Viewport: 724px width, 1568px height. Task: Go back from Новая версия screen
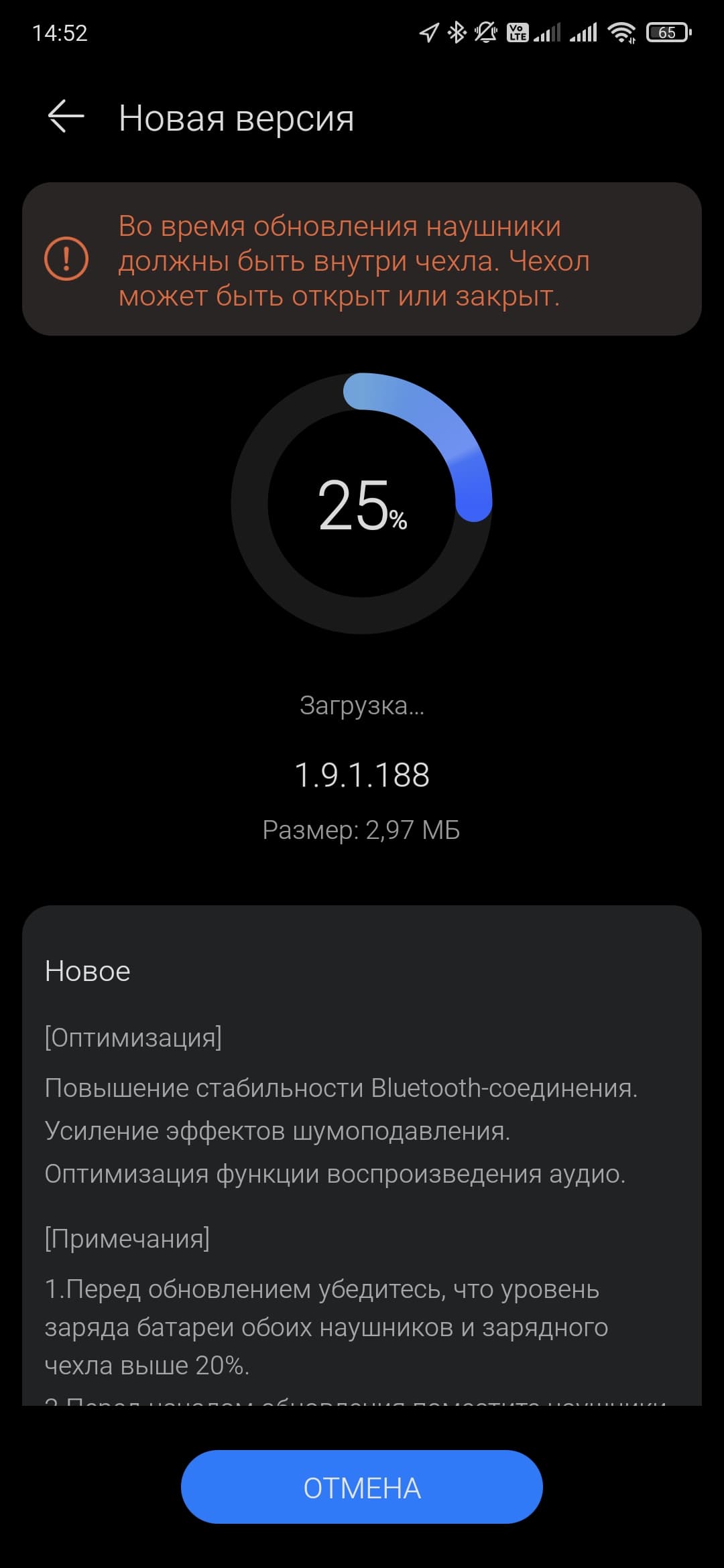[66, 117]
